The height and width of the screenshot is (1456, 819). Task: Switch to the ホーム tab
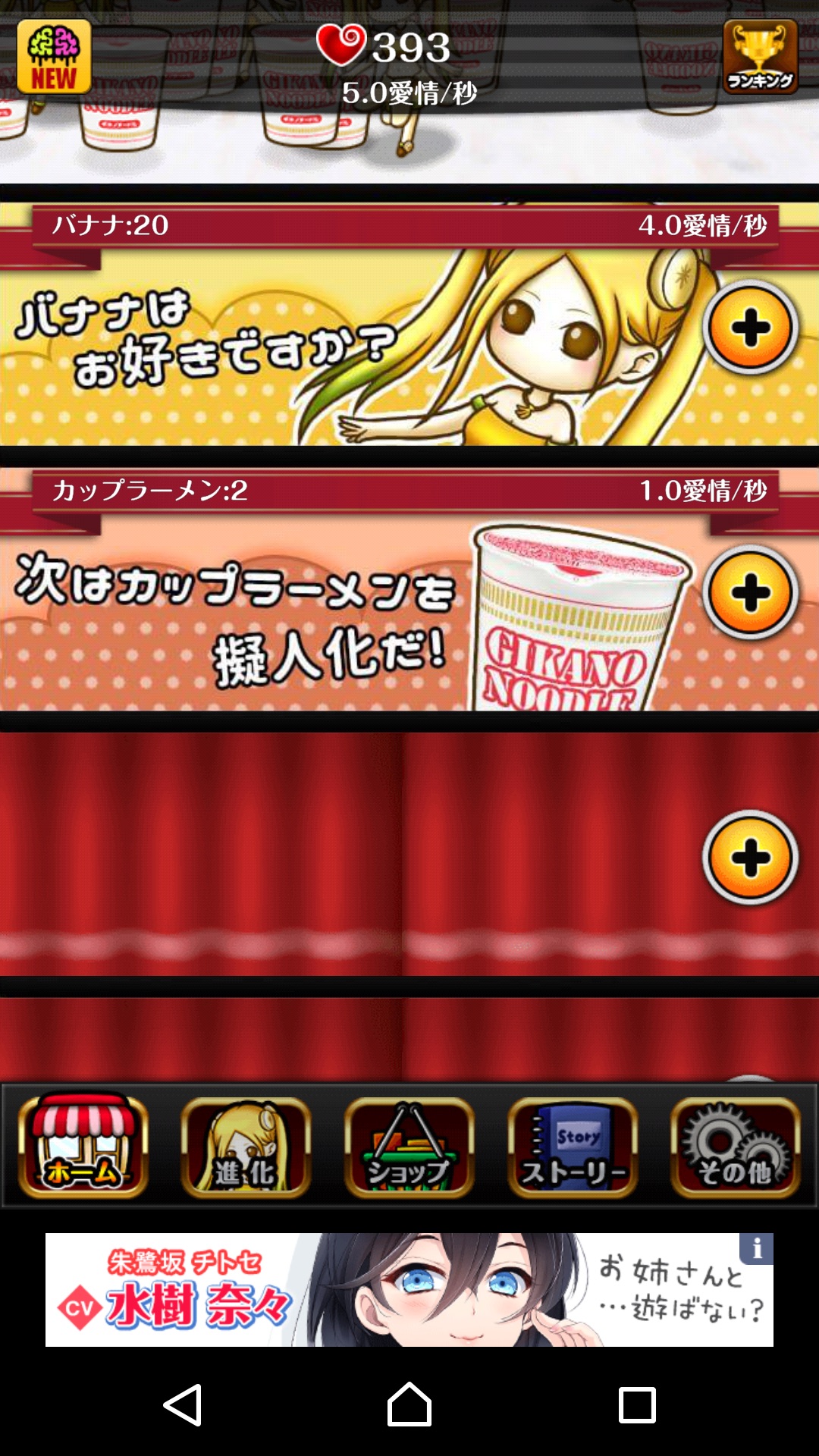coord(83,1146)
